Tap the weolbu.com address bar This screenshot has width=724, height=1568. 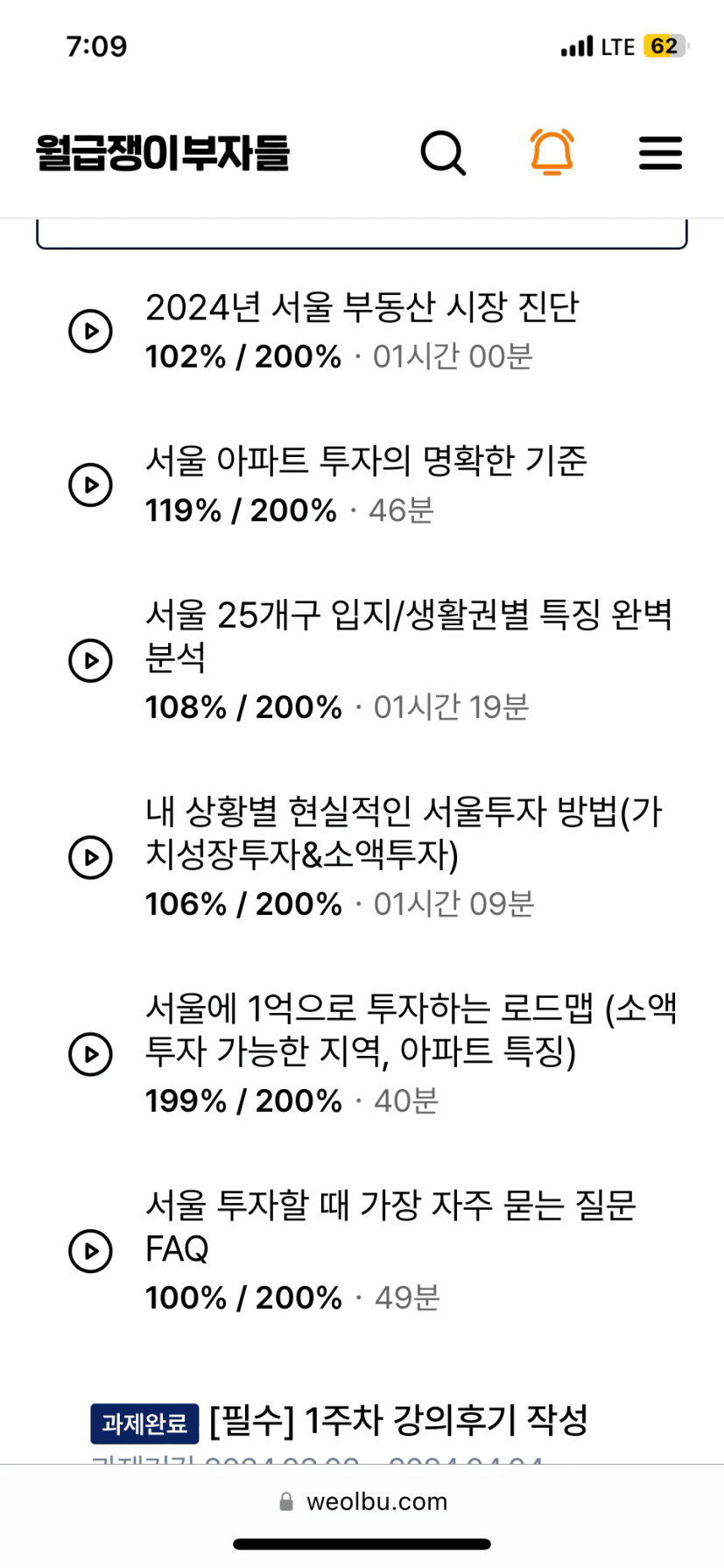(x=362, y=1501)
